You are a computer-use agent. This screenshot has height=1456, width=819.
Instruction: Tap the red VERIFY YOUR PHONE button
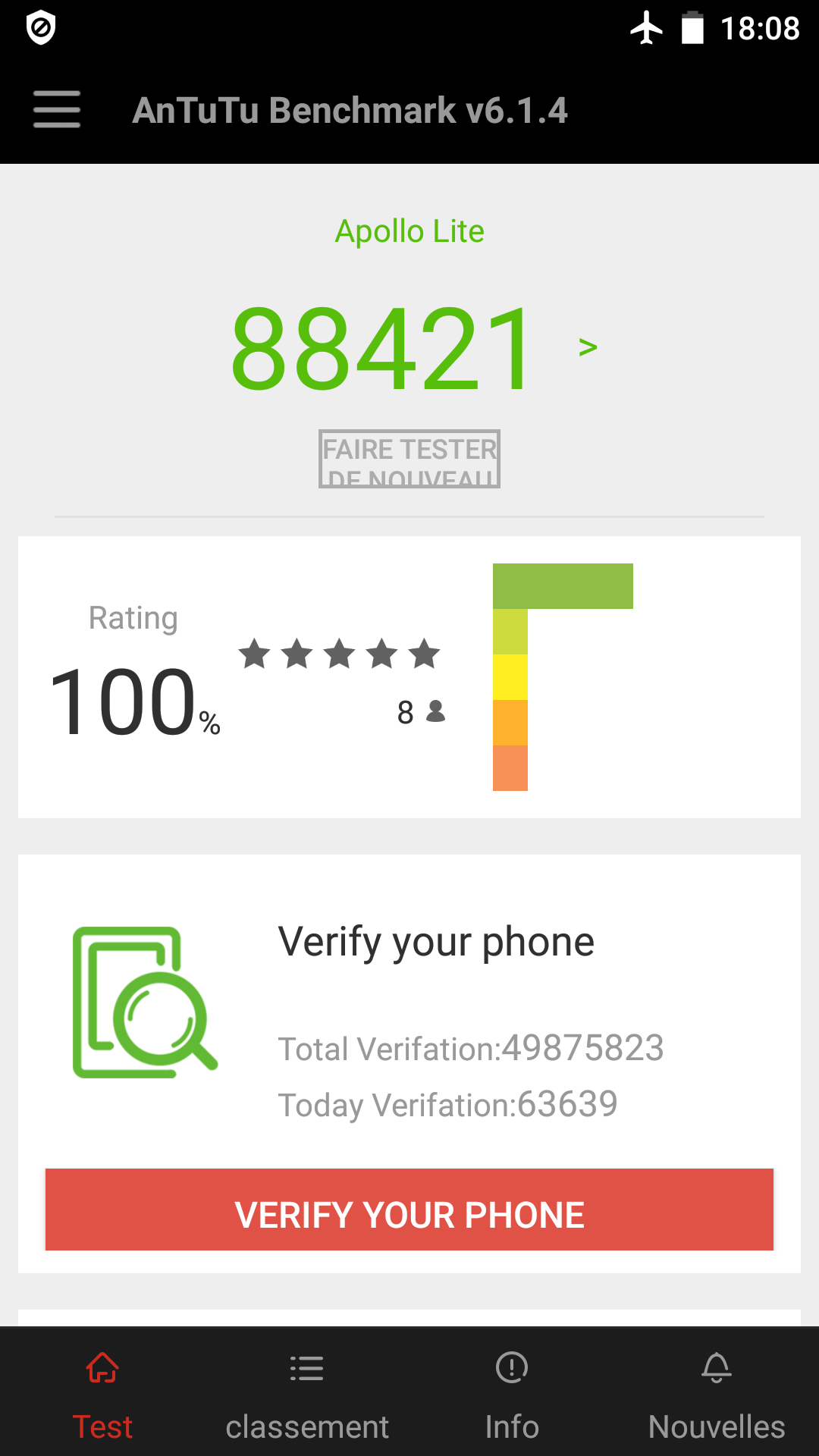tap(409, 1210)
